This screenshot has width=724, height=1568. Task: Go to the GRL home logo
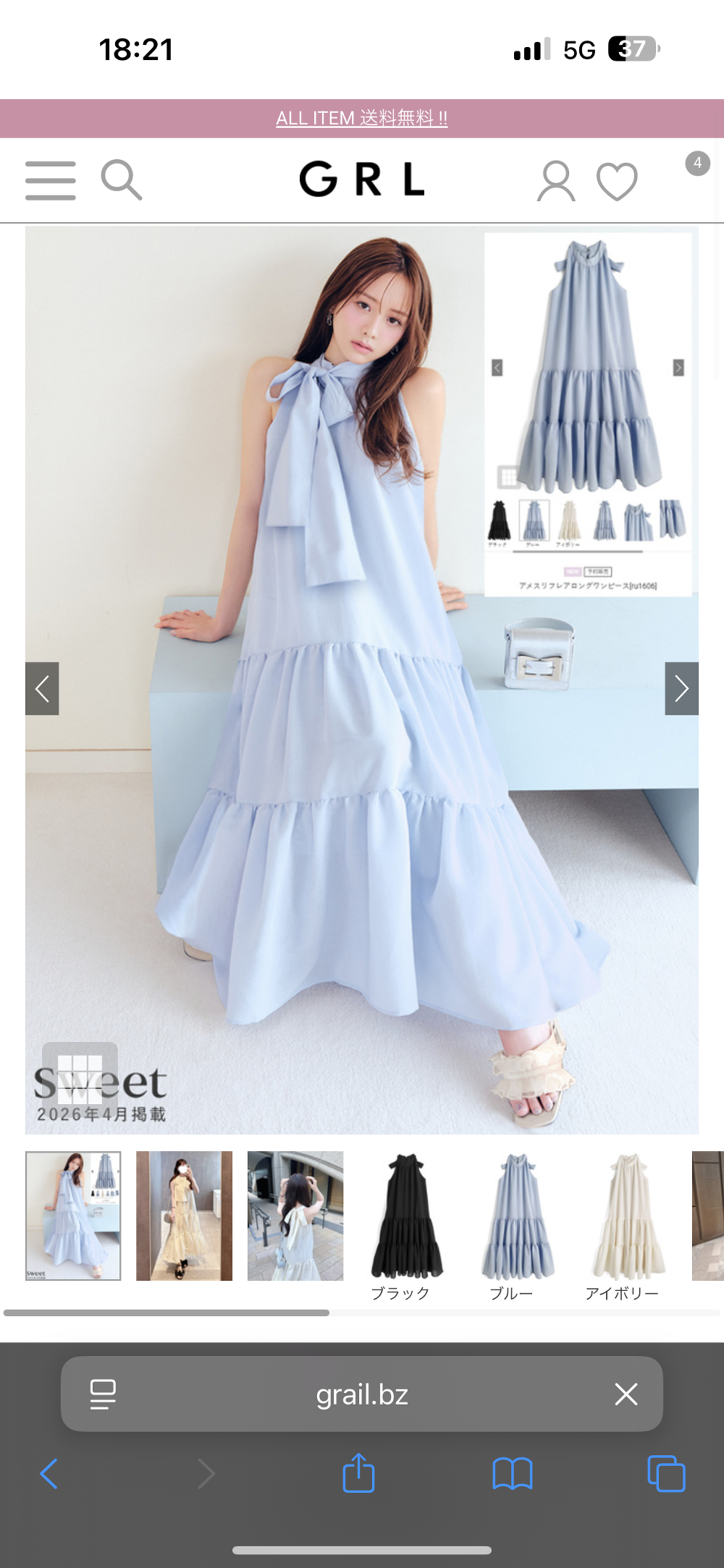[x=362, y=179]
